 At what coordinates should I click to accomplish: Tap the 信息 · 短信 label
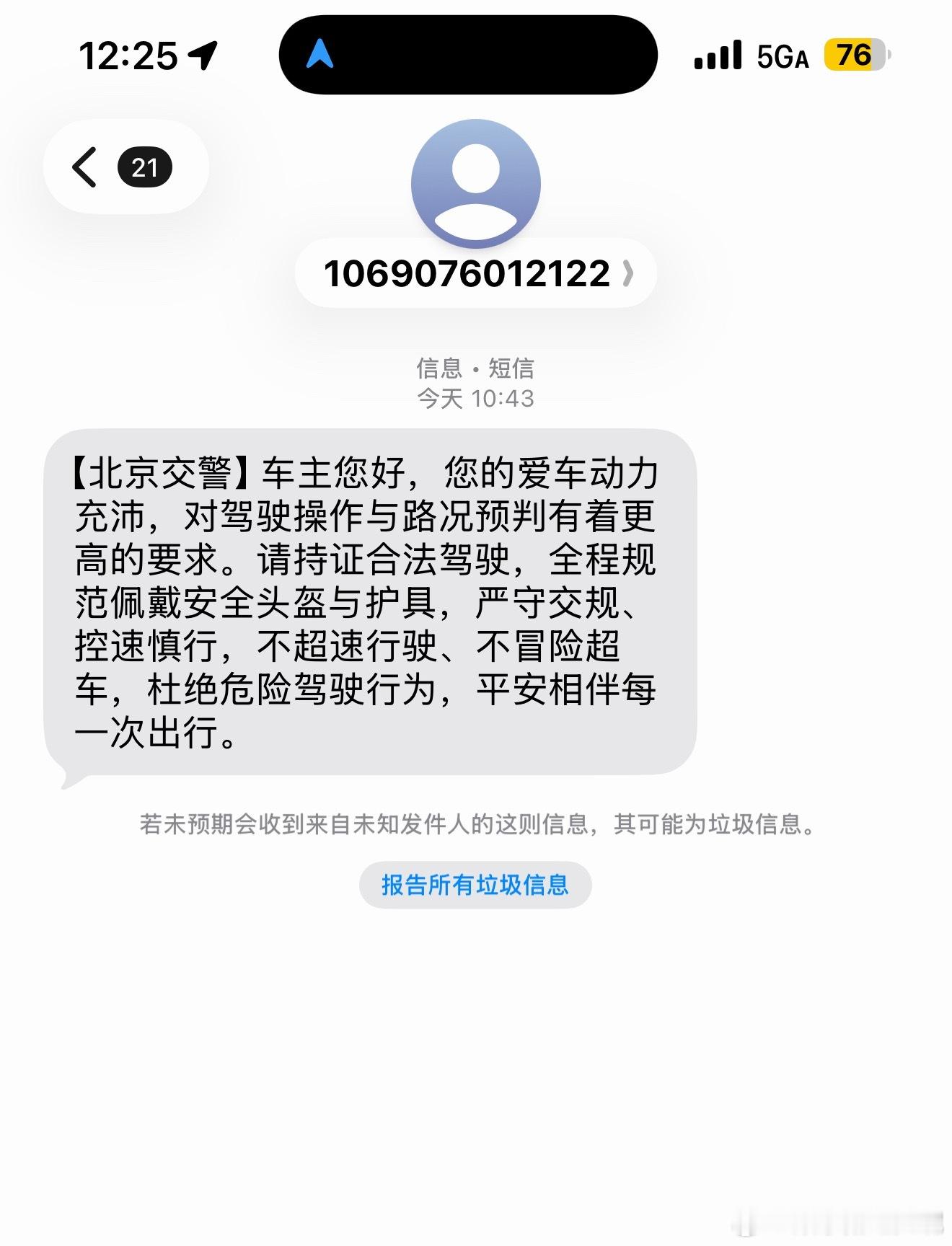coord(476,368)
